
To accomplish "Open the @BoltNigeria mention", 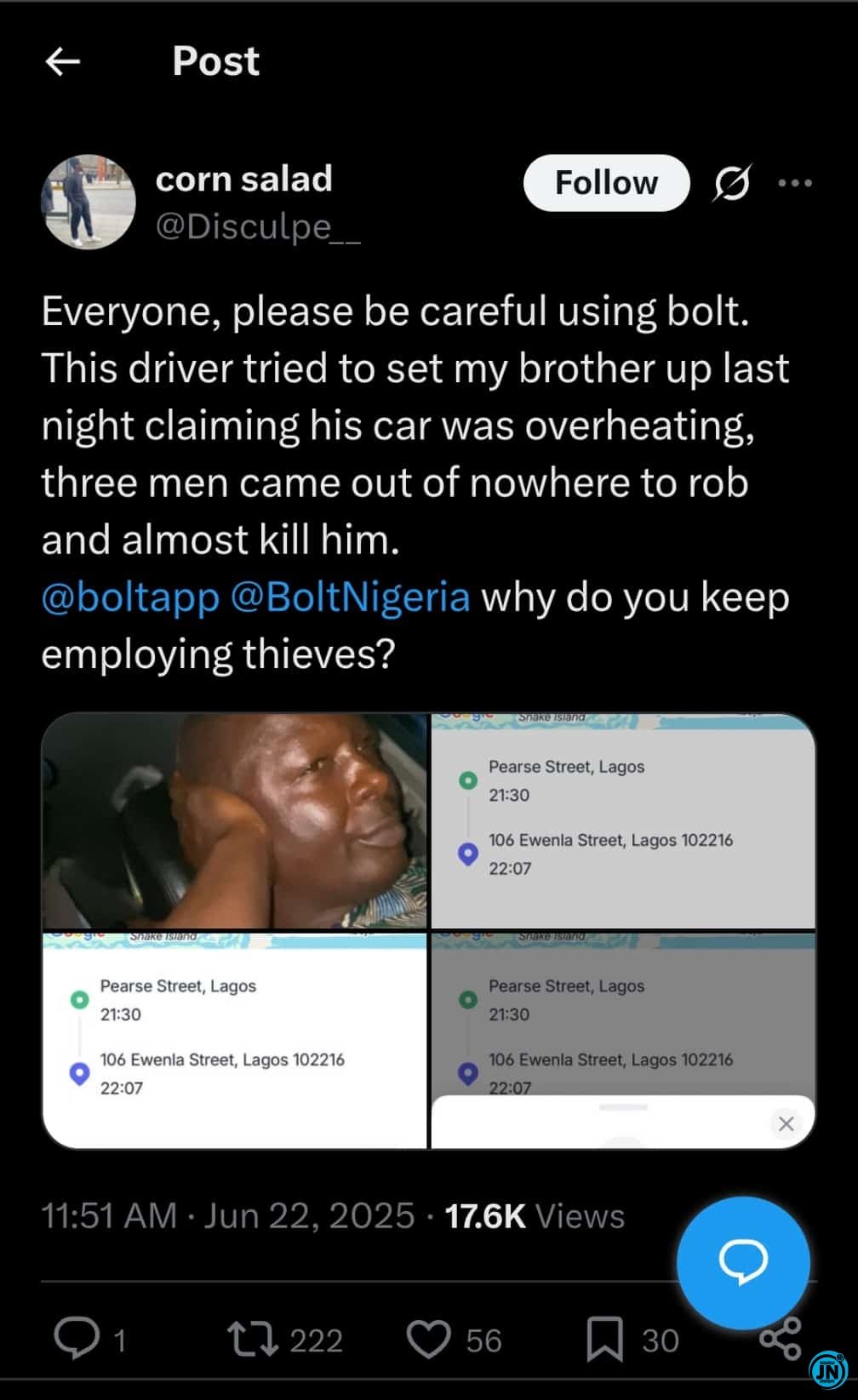I will click(350, 597).
